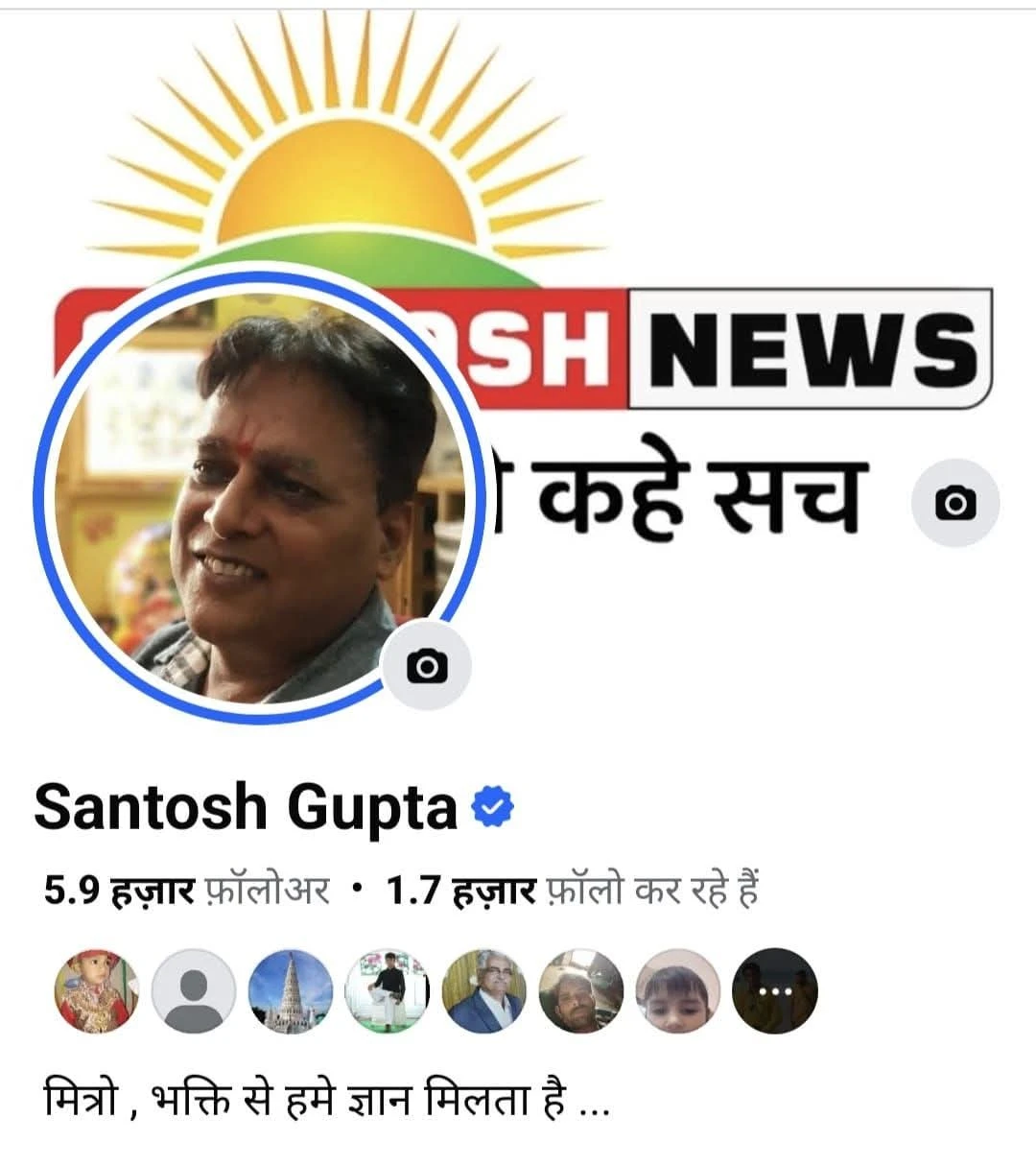View the 5.9 हज़ार फ़ॉलोअर list
The height and width of the screenshot is (1166, 1036).
187,892
